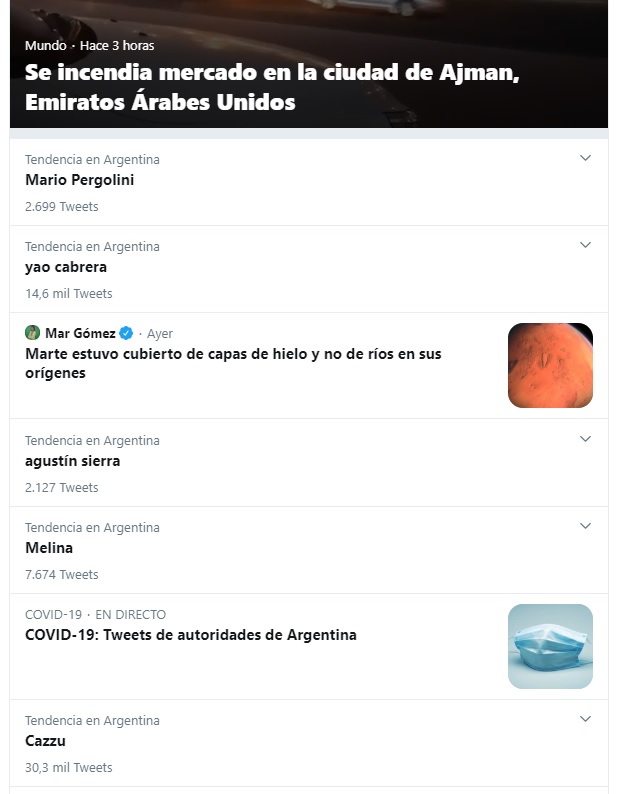This screenshot has height=794, width=618.
Task: Open COVID-19 tweets from Argentina authorities
Action: [191, 635]
